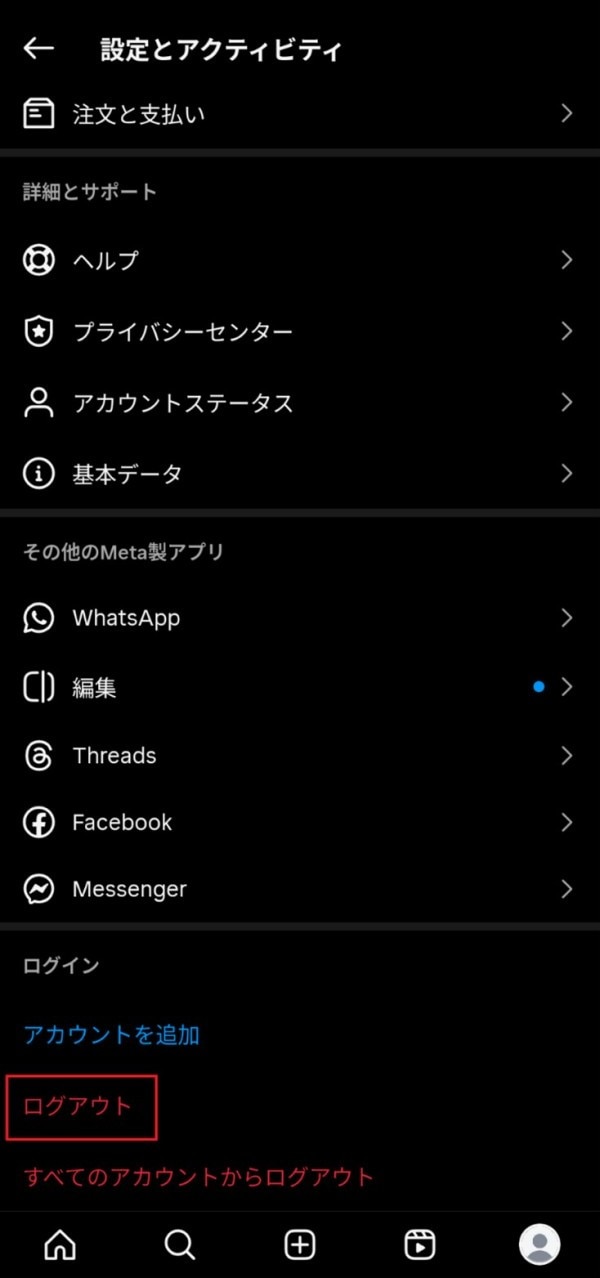Select すべてのアカウントからログアウト
The width and height of the screenshot is (600, 1278).
[x=198, y=1177]
